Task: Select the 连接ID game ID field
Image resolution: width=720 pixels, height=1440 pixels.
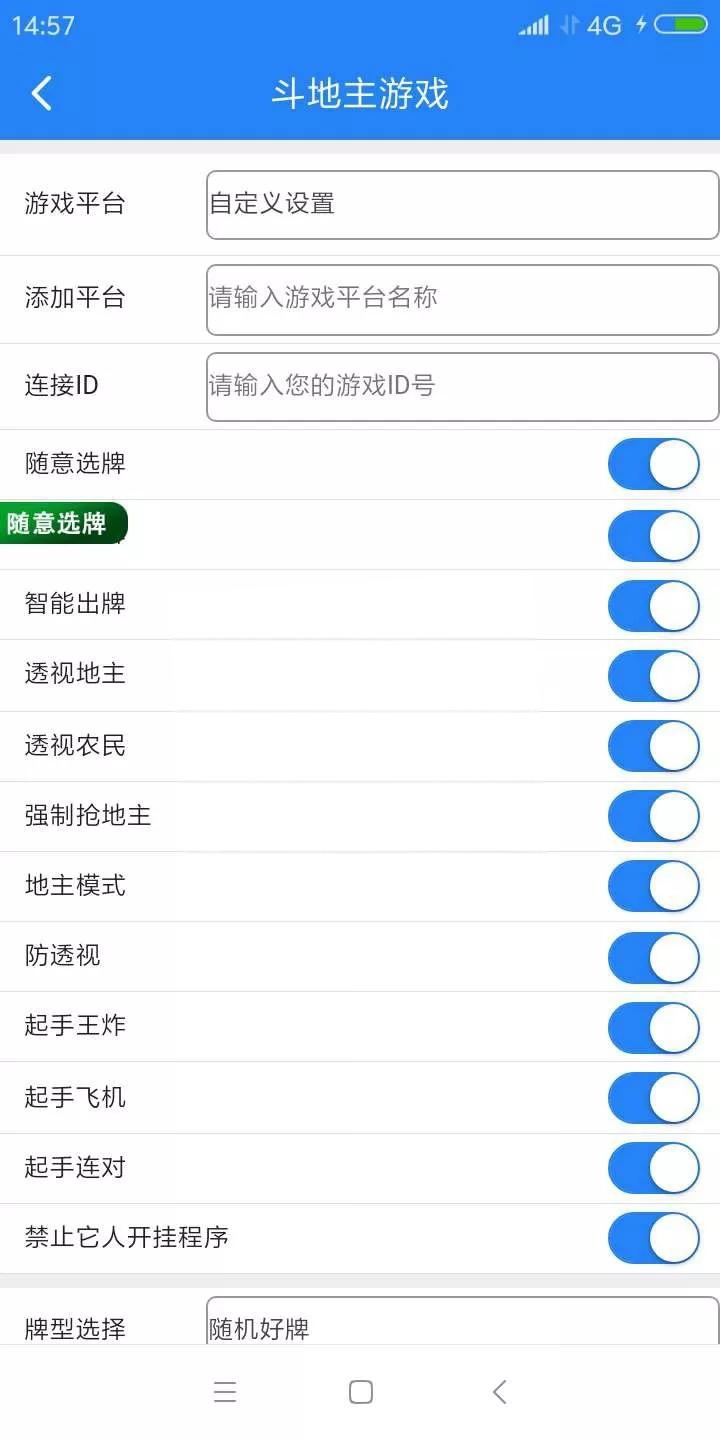Action: pos(460,386)
